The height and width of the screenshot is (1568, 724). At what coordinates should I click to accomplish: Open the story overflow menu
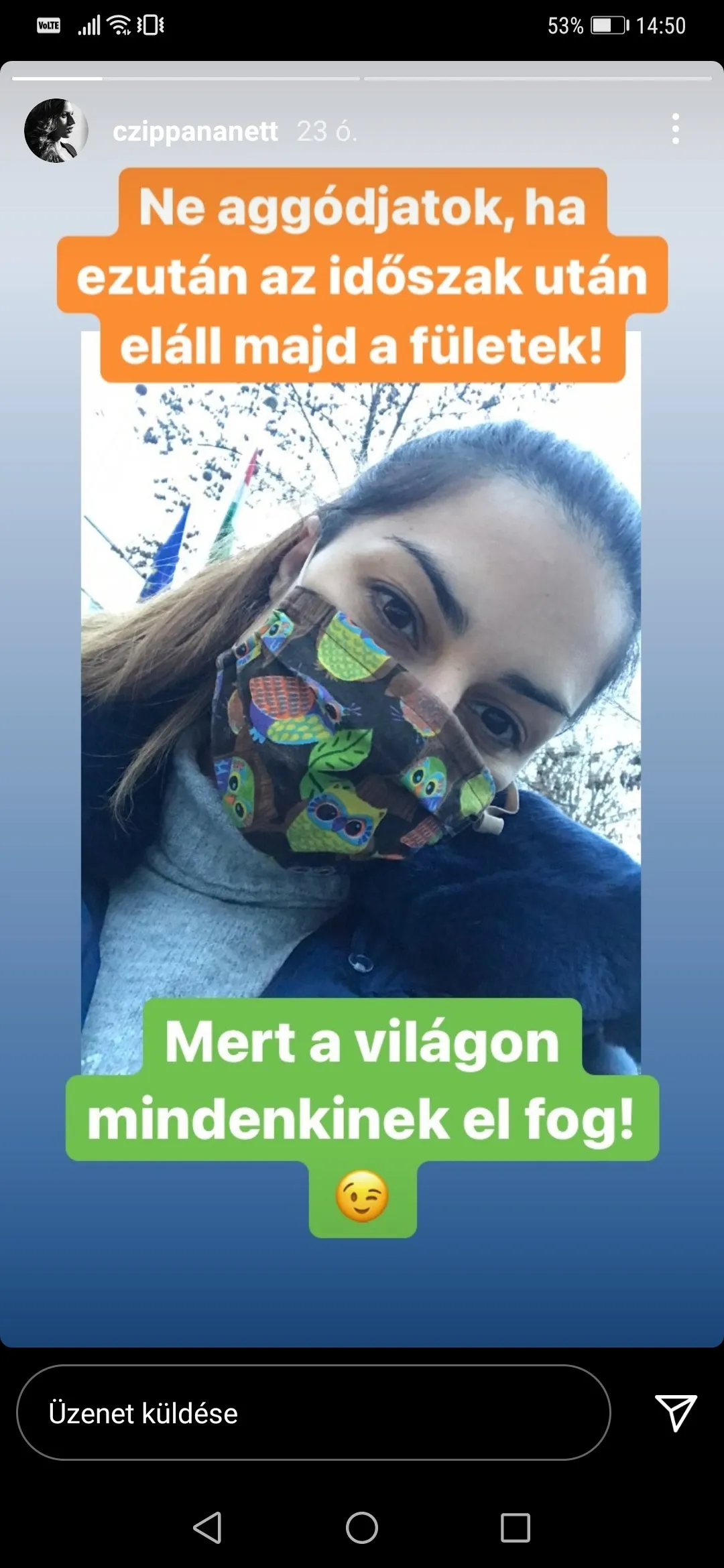coord(675,129)
